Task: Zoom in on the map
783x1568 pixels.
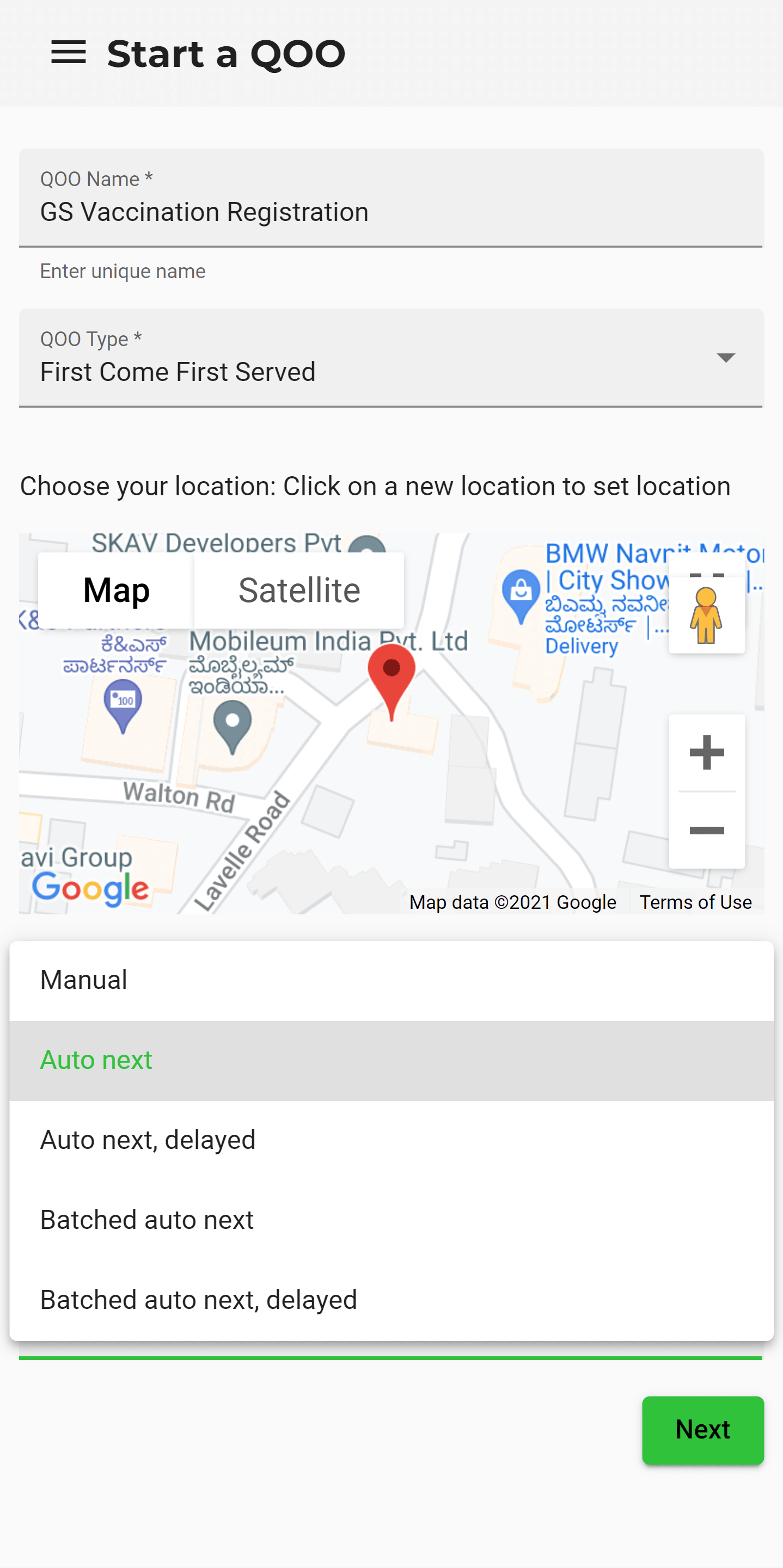Action: [706, 753]
